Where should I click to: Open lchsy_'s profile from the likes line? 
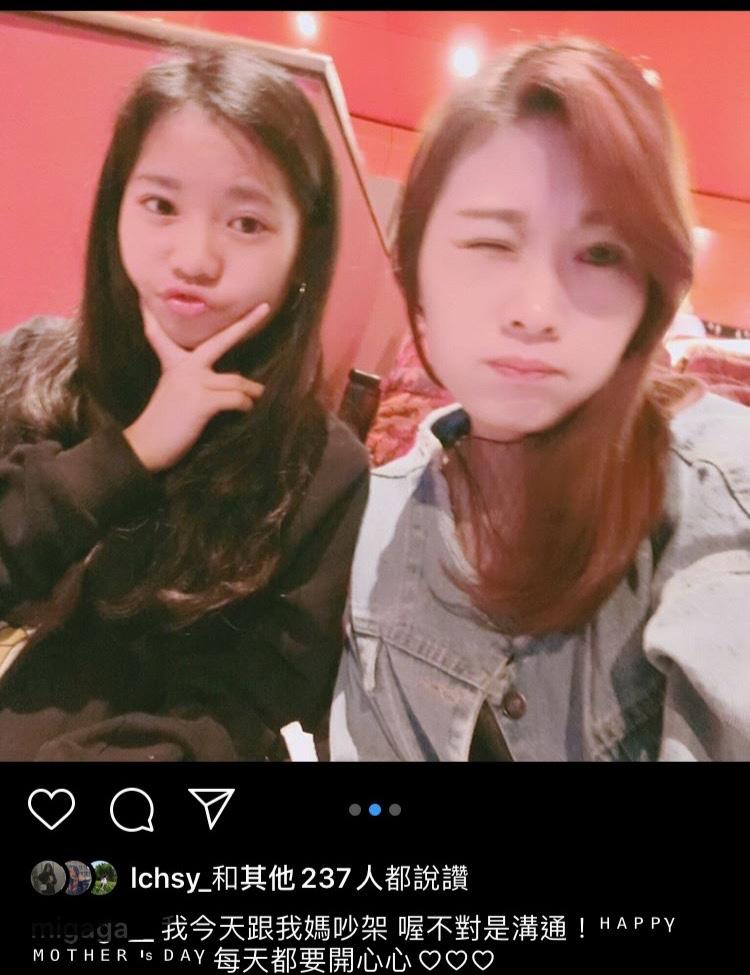coord(170,879)
